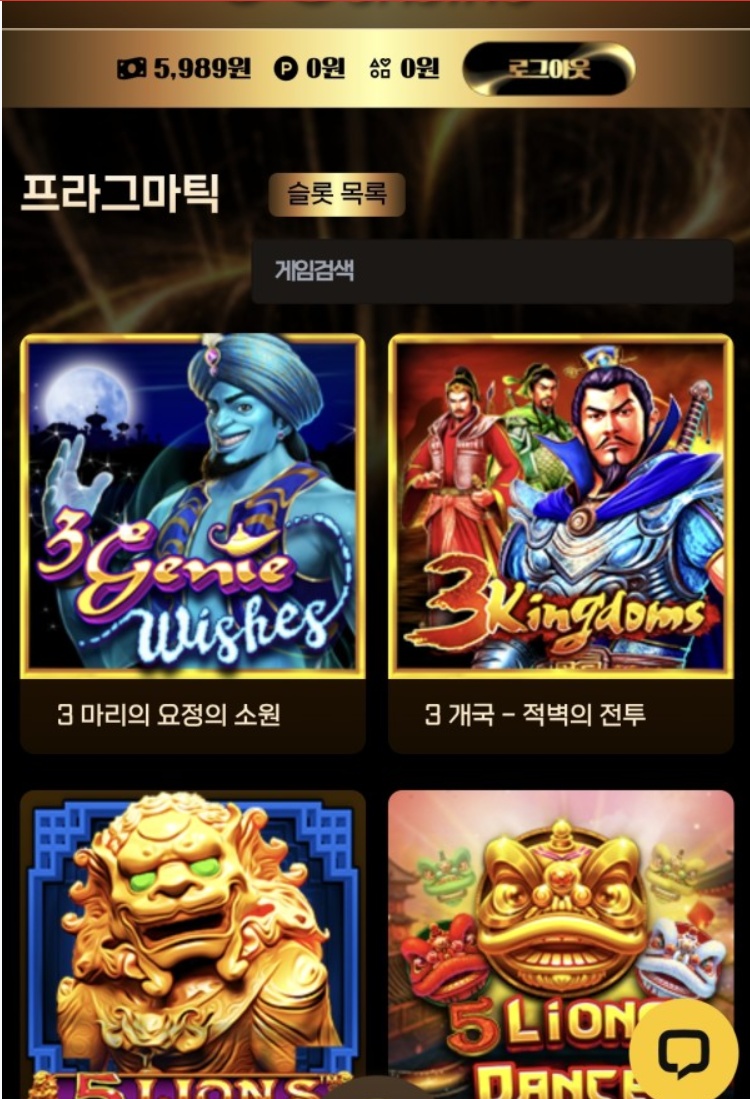Image resolution: width=750 pixels, height=1099 pixels.
Task: Open the 5 Lions golden statue game
Action: [x=192, y=940]
